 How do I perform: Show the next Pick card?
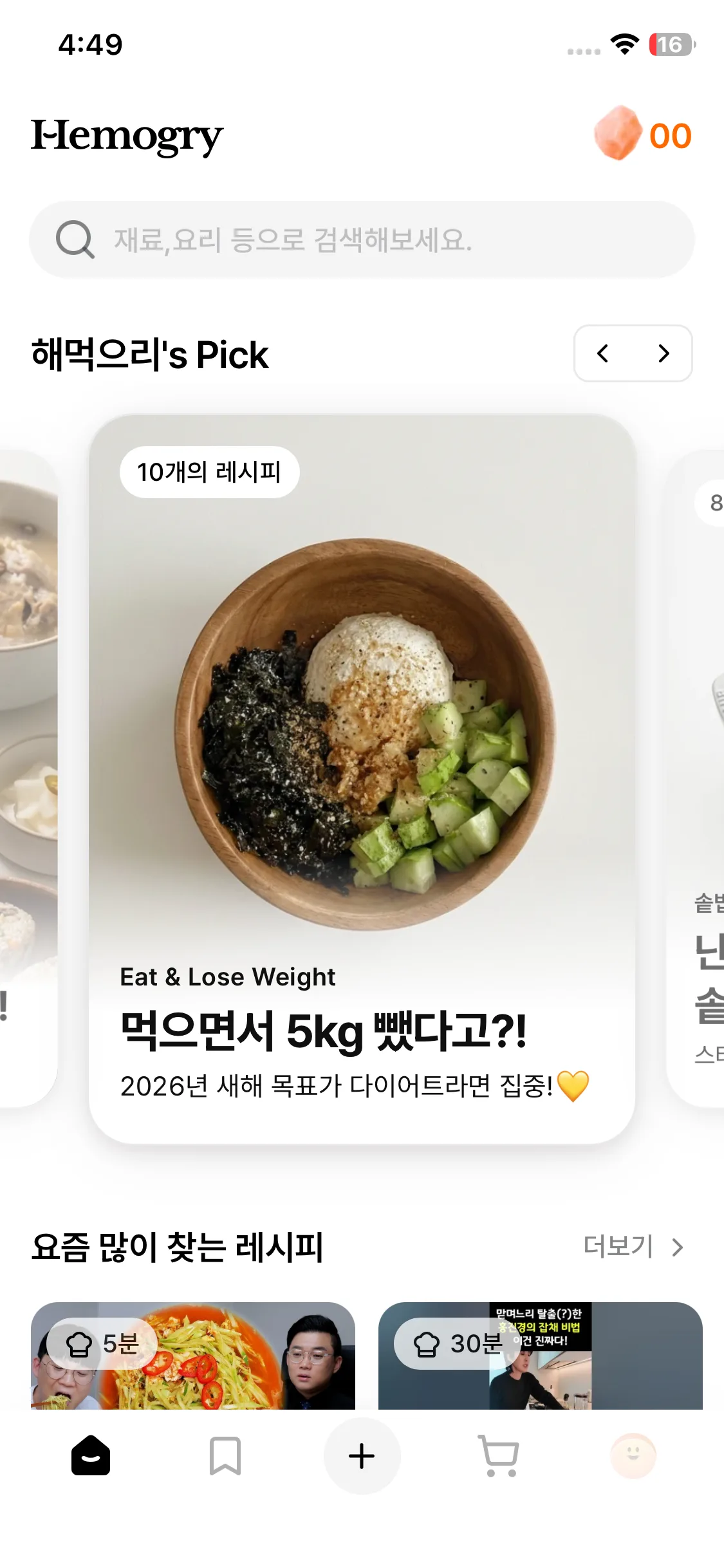click(664, 353)
